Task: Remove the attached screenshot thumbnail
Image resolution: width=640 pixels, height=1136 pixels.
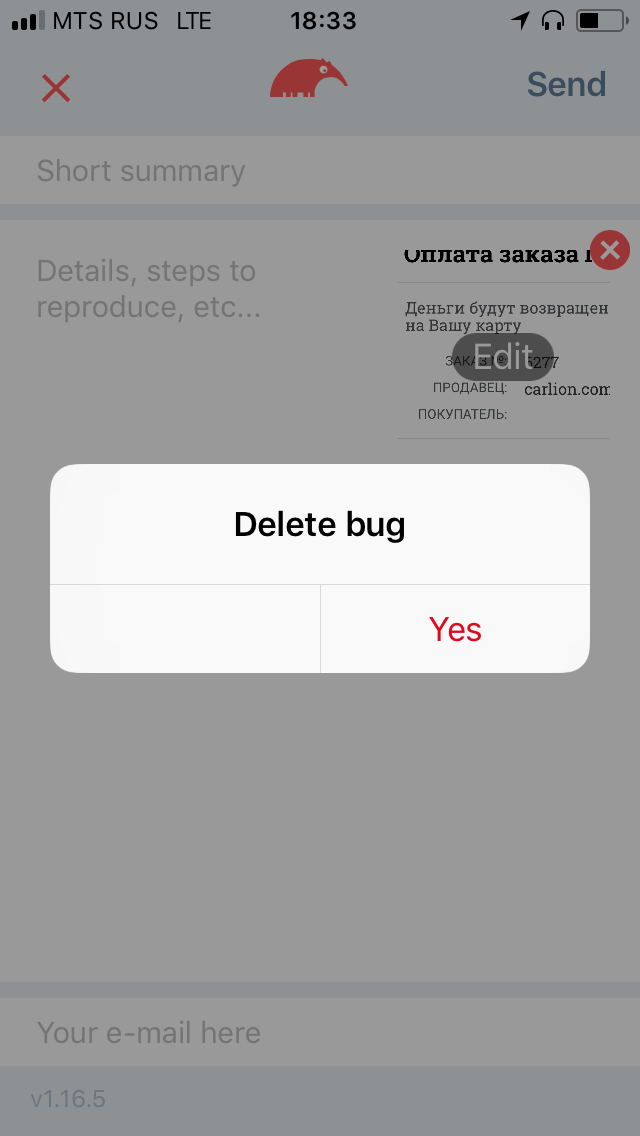Action: pos(609,250)
